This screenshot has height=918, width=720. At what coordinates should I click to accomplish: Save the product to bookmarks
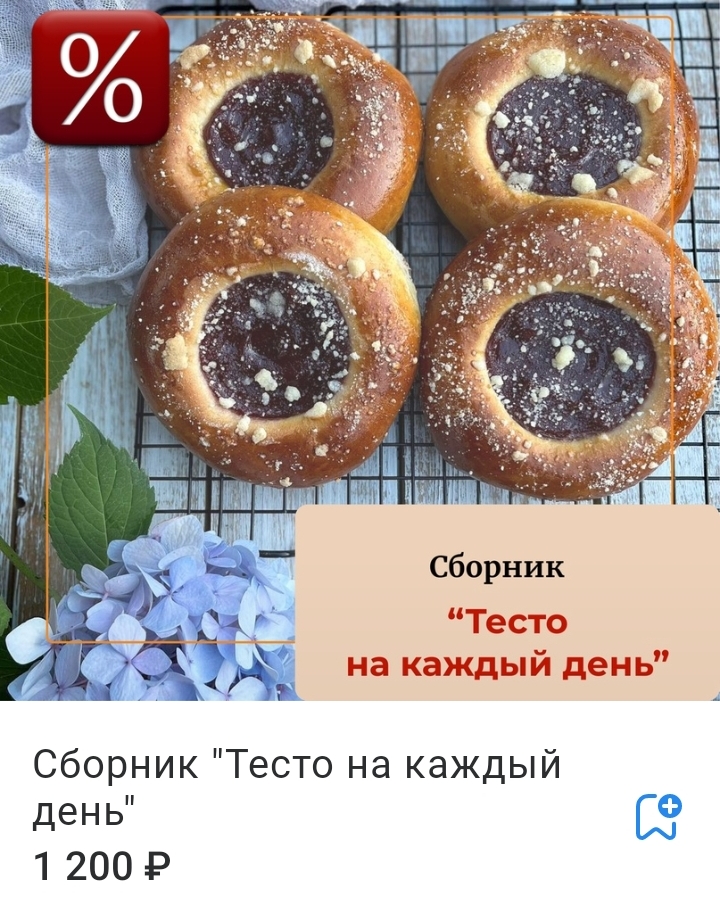[658, 817]
